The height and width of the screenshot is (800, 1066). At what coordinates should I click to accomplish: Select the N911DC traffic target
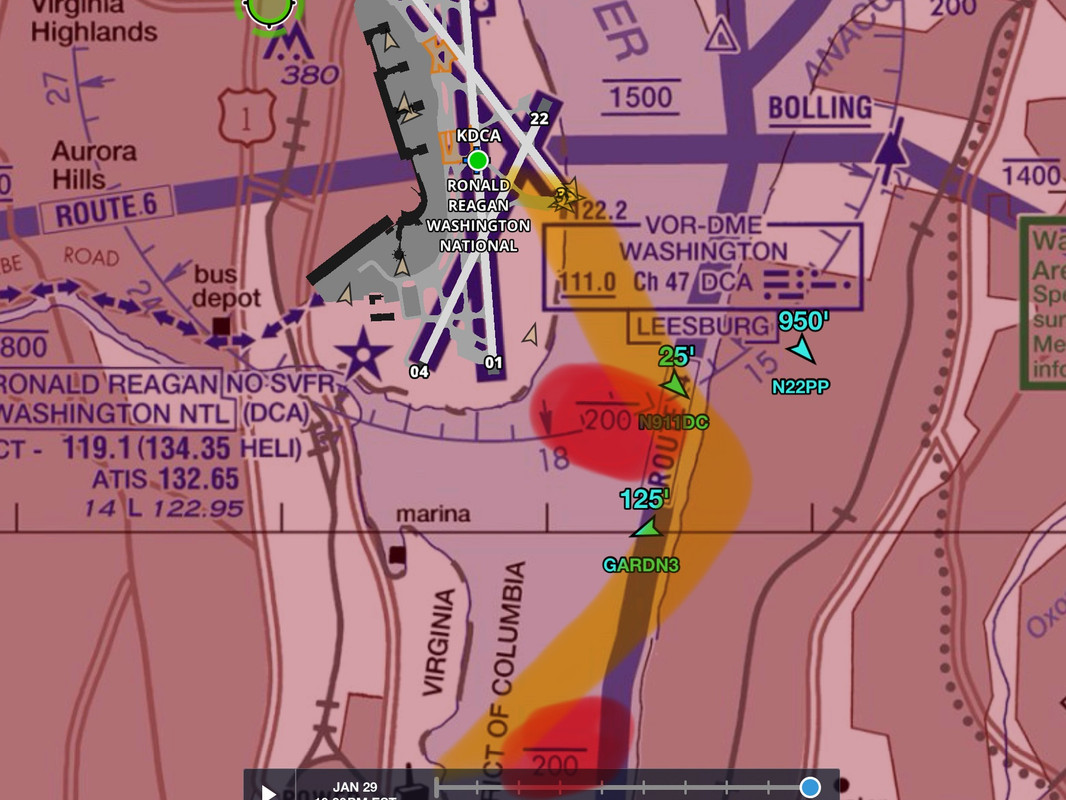click(675, 385)
